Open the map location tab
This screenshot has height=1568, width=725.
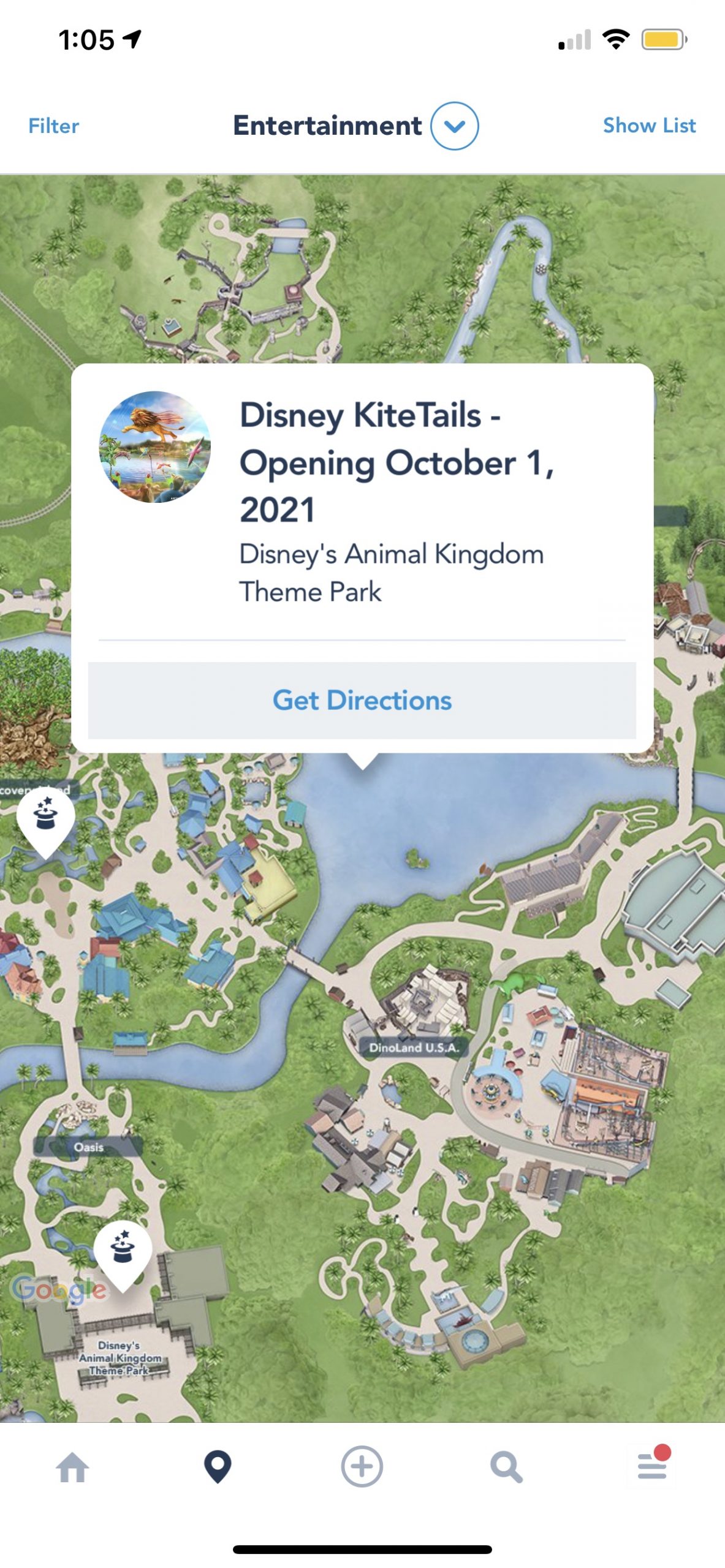217,1468
